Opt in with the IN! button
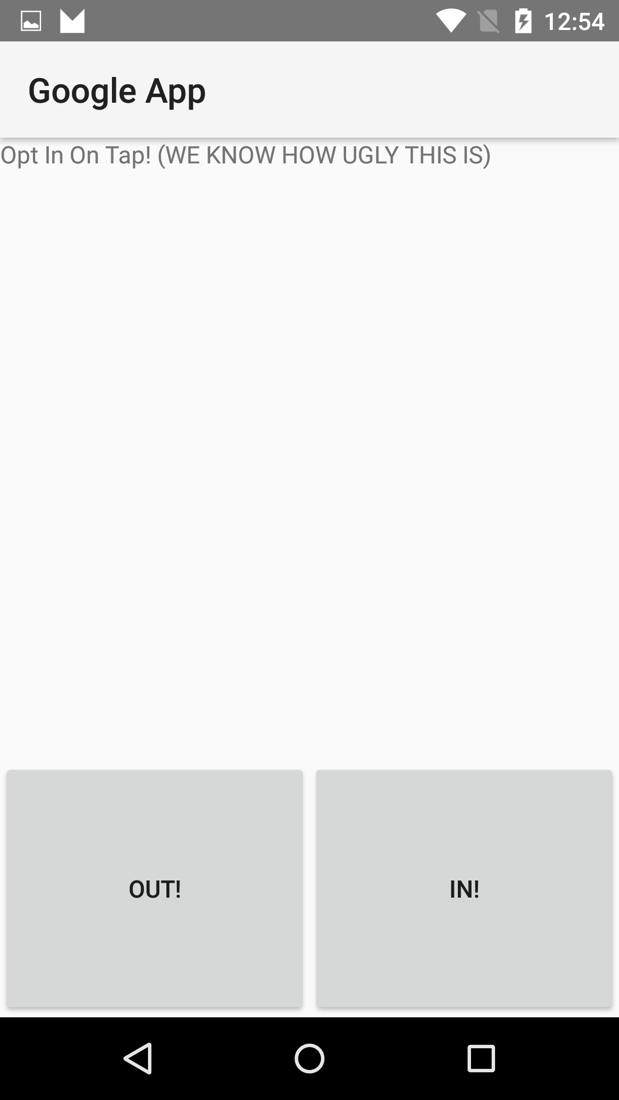This screenshot has height=1100, width=619. point(464,888)
